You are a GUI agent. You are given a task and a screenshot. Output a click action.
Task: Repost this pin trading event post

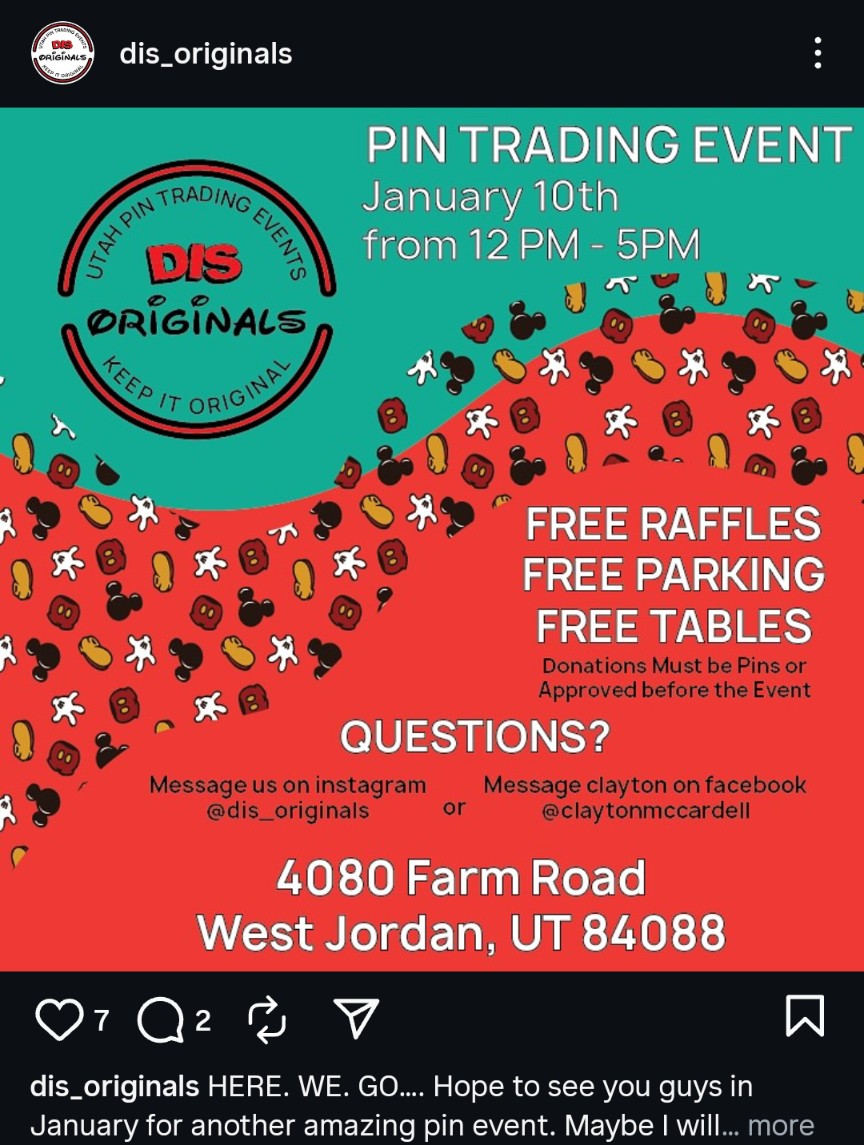267,1019
